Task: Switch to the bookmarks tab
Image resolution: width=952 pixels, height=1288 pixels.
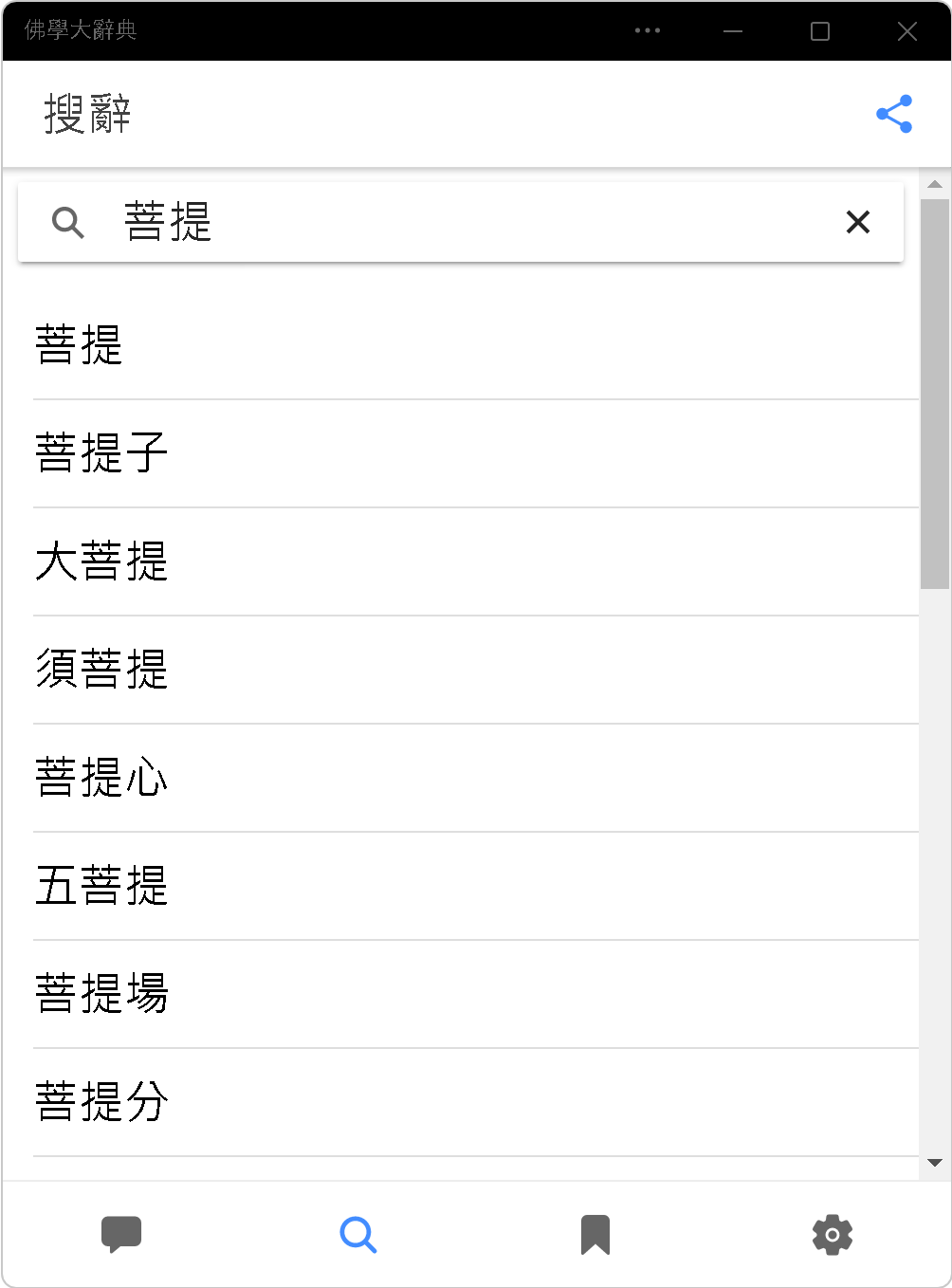Action: point(595,1234)
